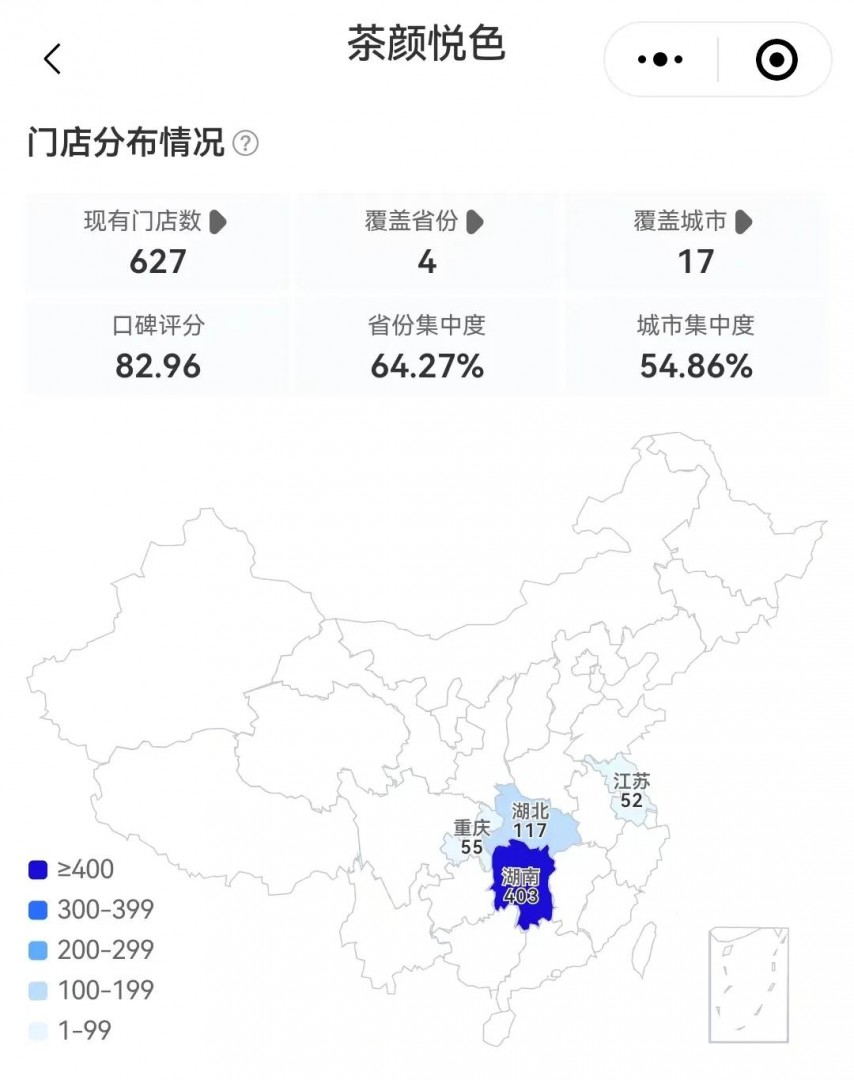Tap the info marker next to 覆盖省份
Image resolution: width=854 pixels, height=1080 pixels.
pos(475,222)
